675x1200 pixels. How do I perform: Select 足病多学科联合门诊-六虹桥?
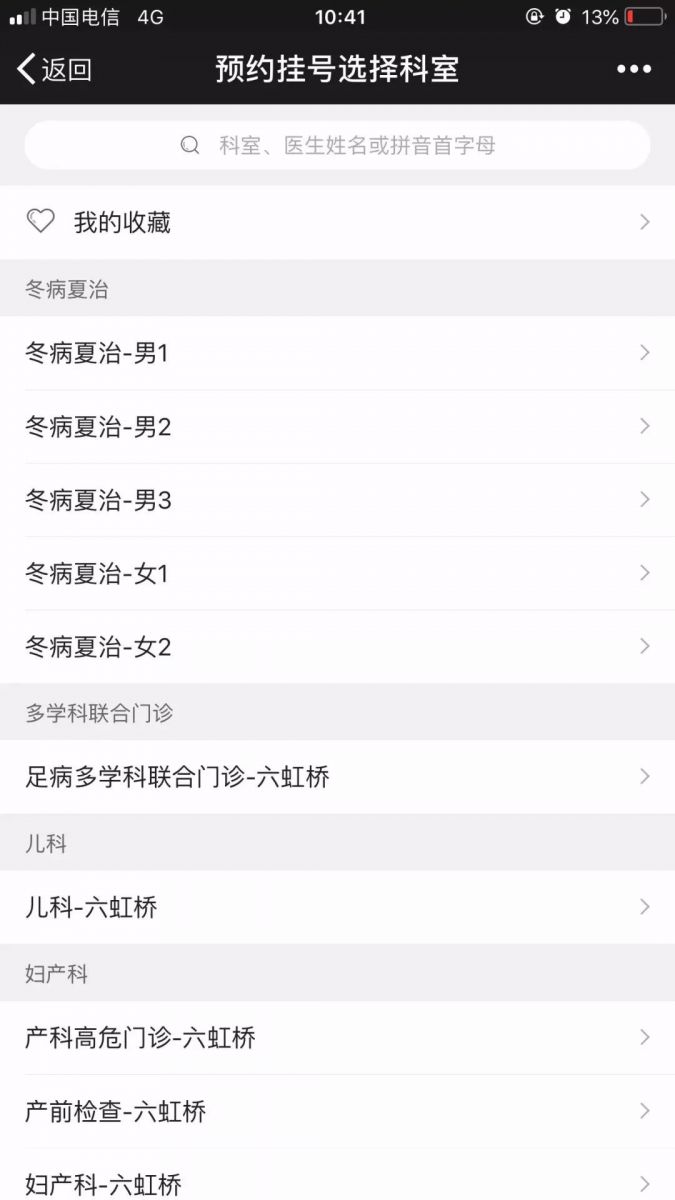tap(337, 777)
